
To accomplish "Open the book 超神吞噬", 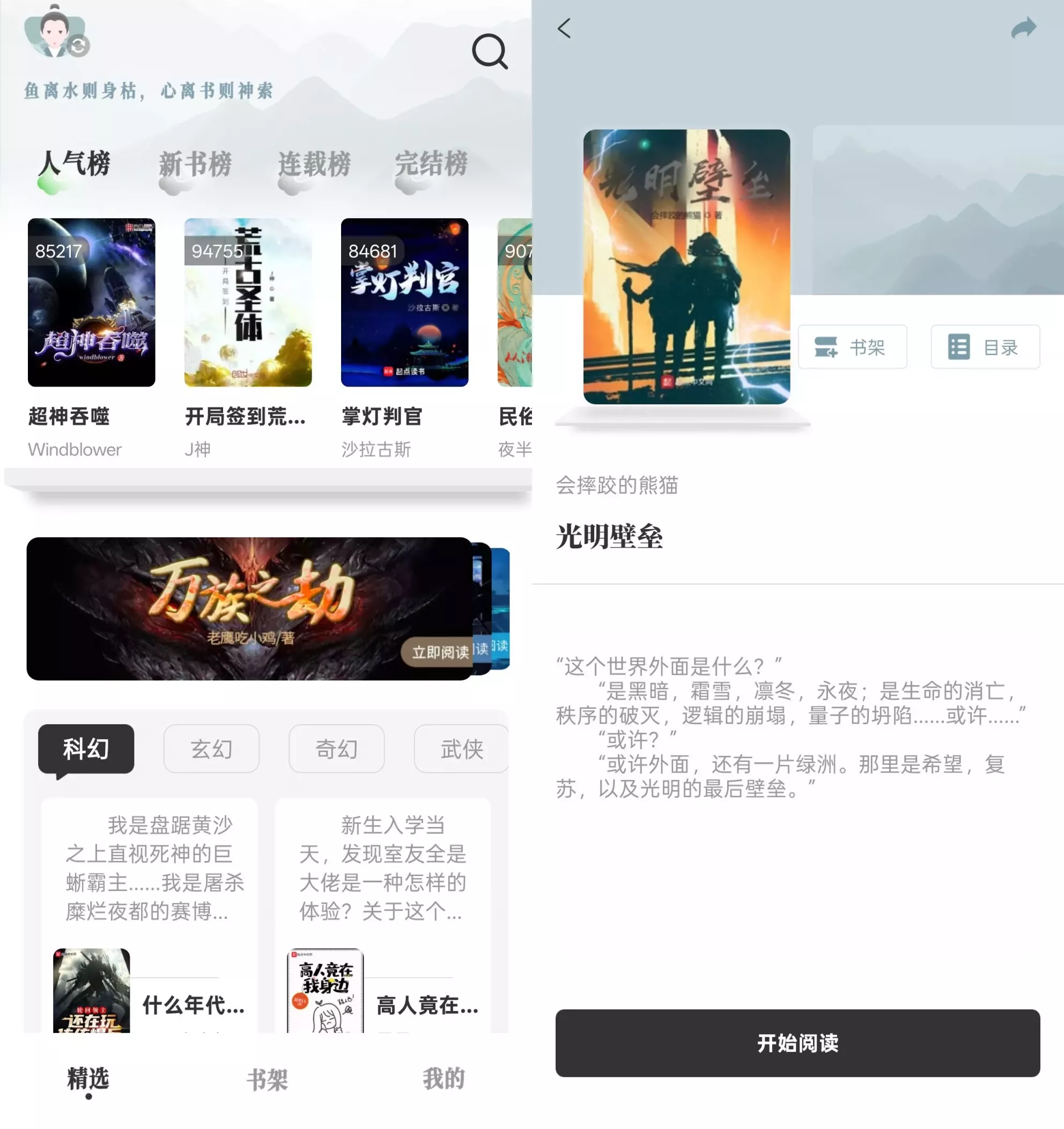I will (92, 302).
